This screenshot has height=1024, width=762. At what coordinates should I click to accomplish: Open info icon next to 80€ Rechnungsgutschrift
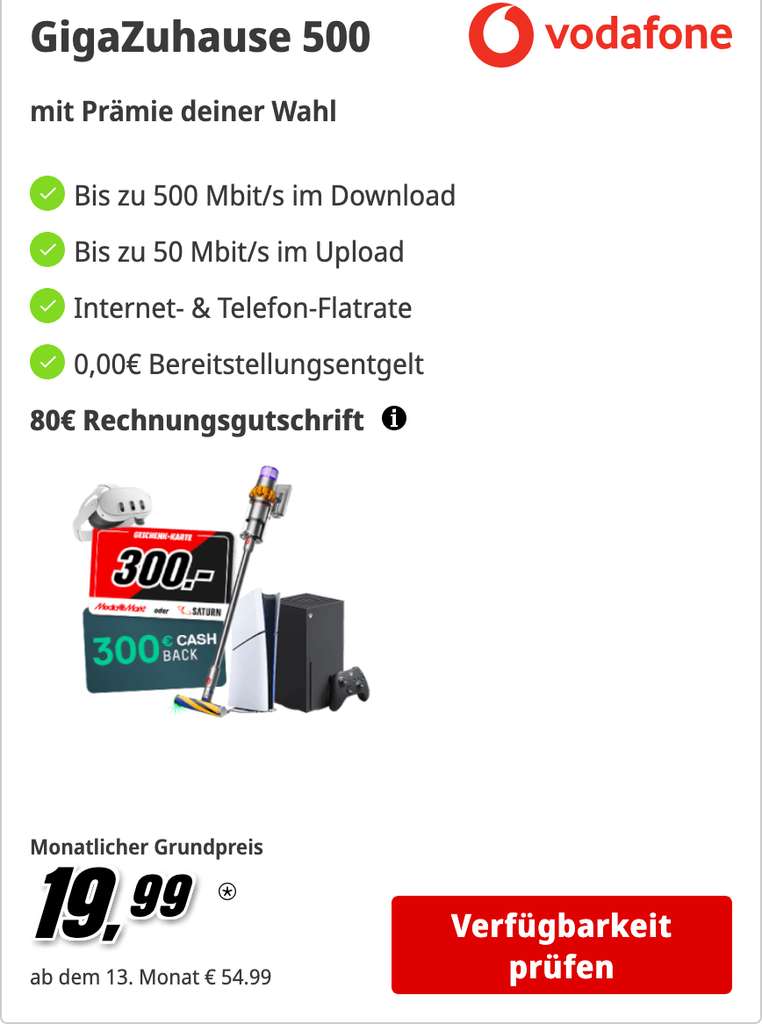(x=394, y=418)
